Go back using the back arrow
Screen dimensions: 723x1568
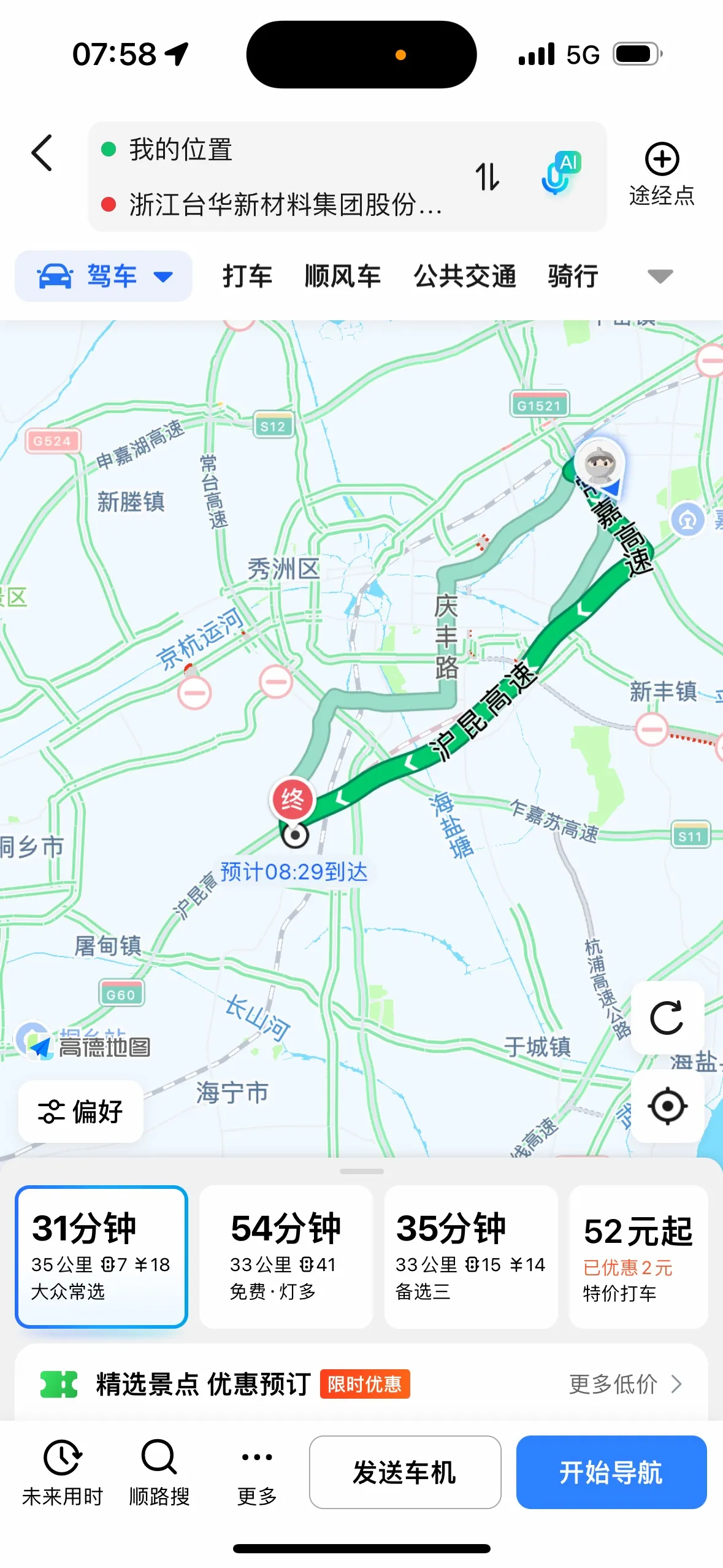click(42, 153)
